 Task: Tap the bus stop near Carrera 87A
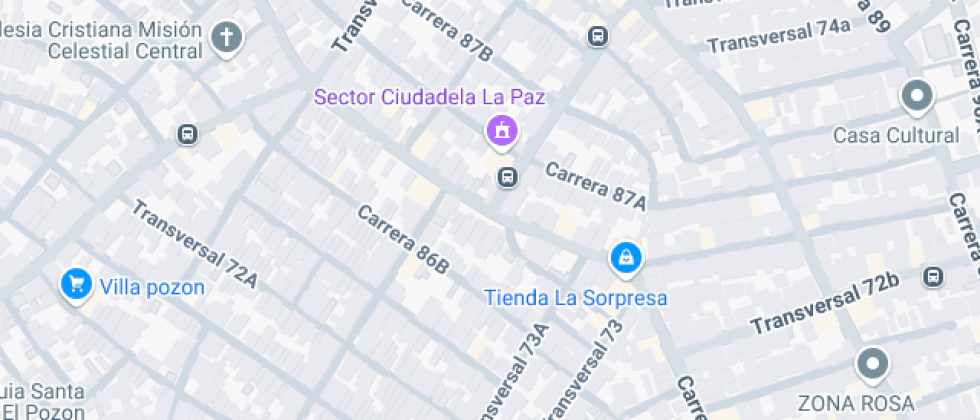coord(508,178)
